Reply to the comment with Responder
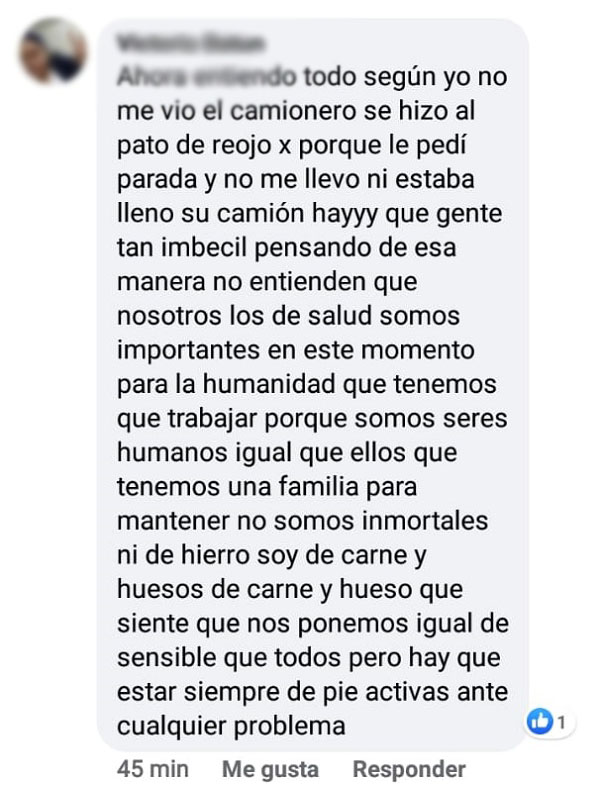 coord(409,770)
